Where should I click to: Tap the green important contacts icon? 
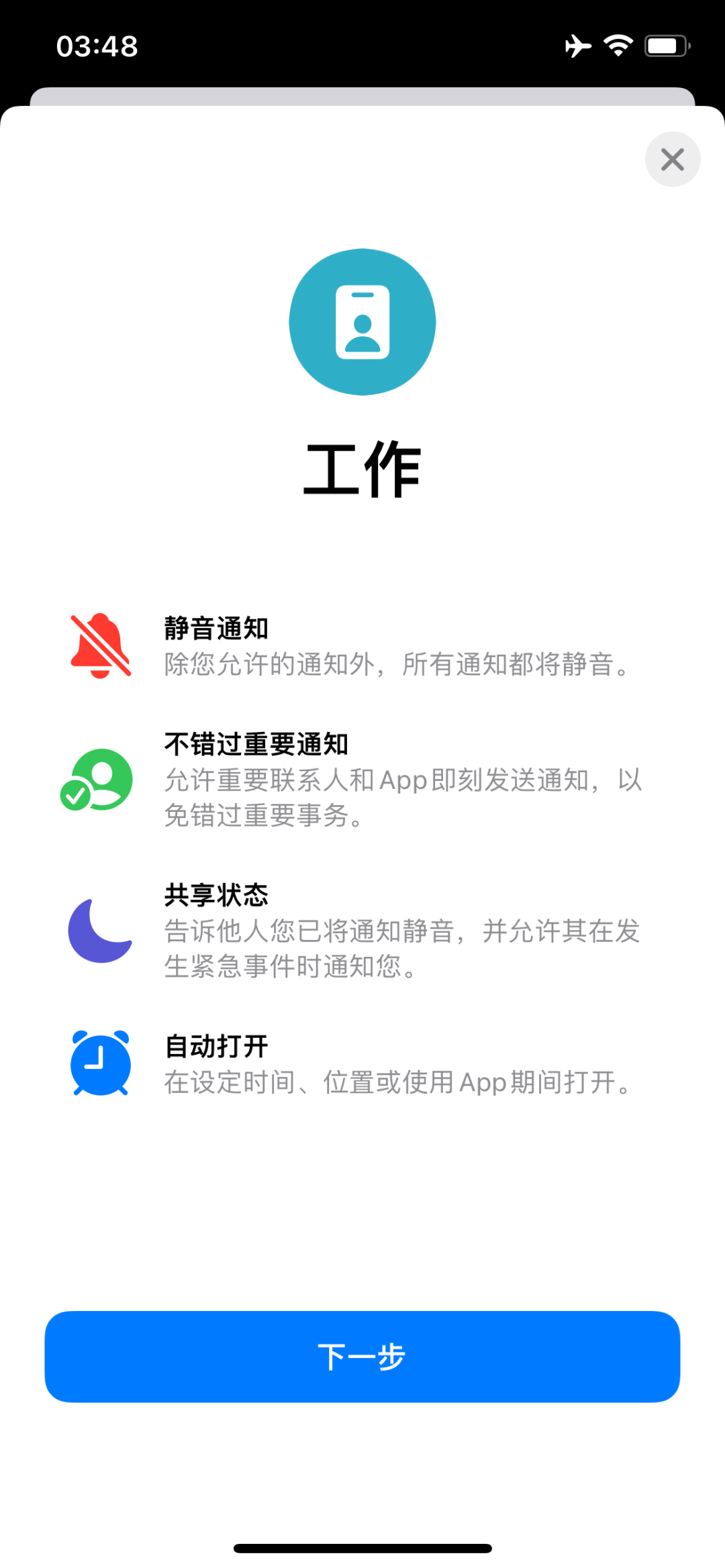[x=99, y=780]
